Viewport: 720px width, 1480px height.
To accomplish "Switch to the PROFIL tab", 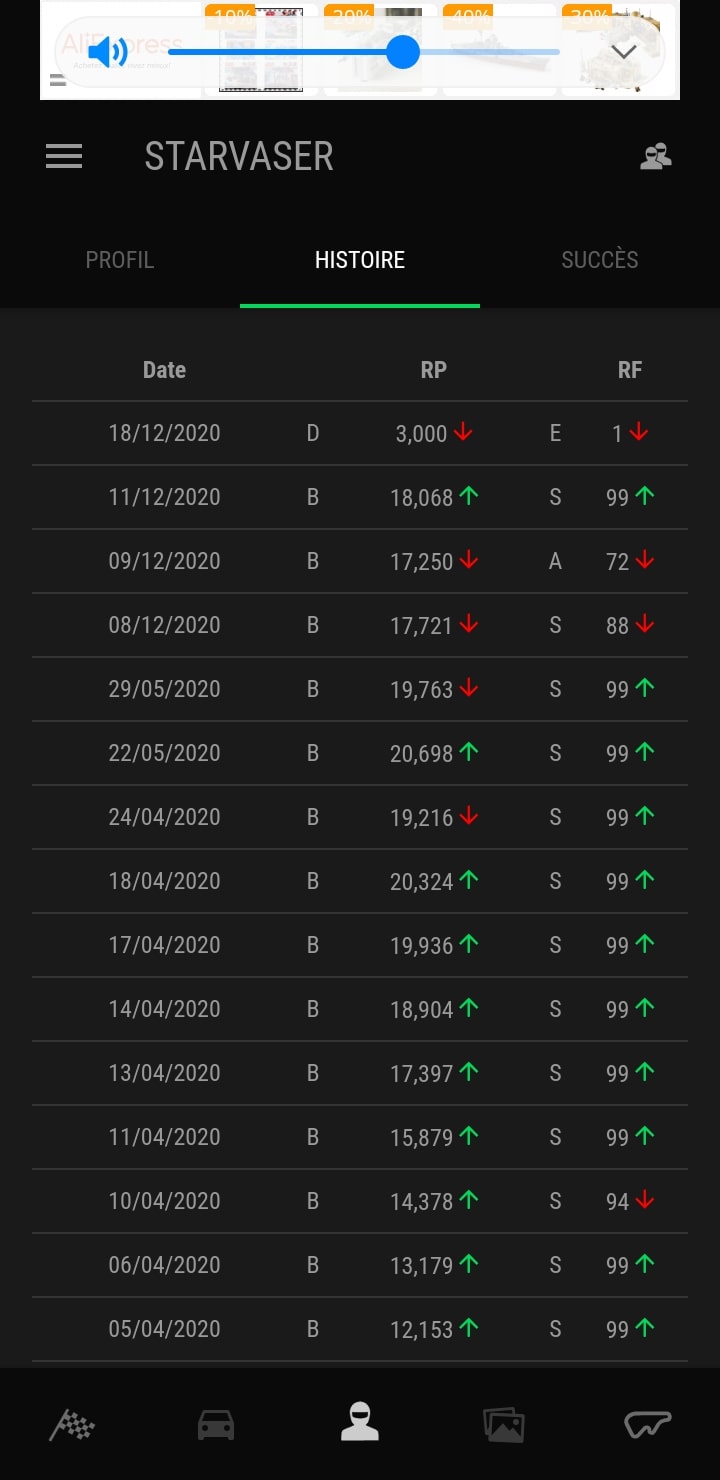I will 120,260.
